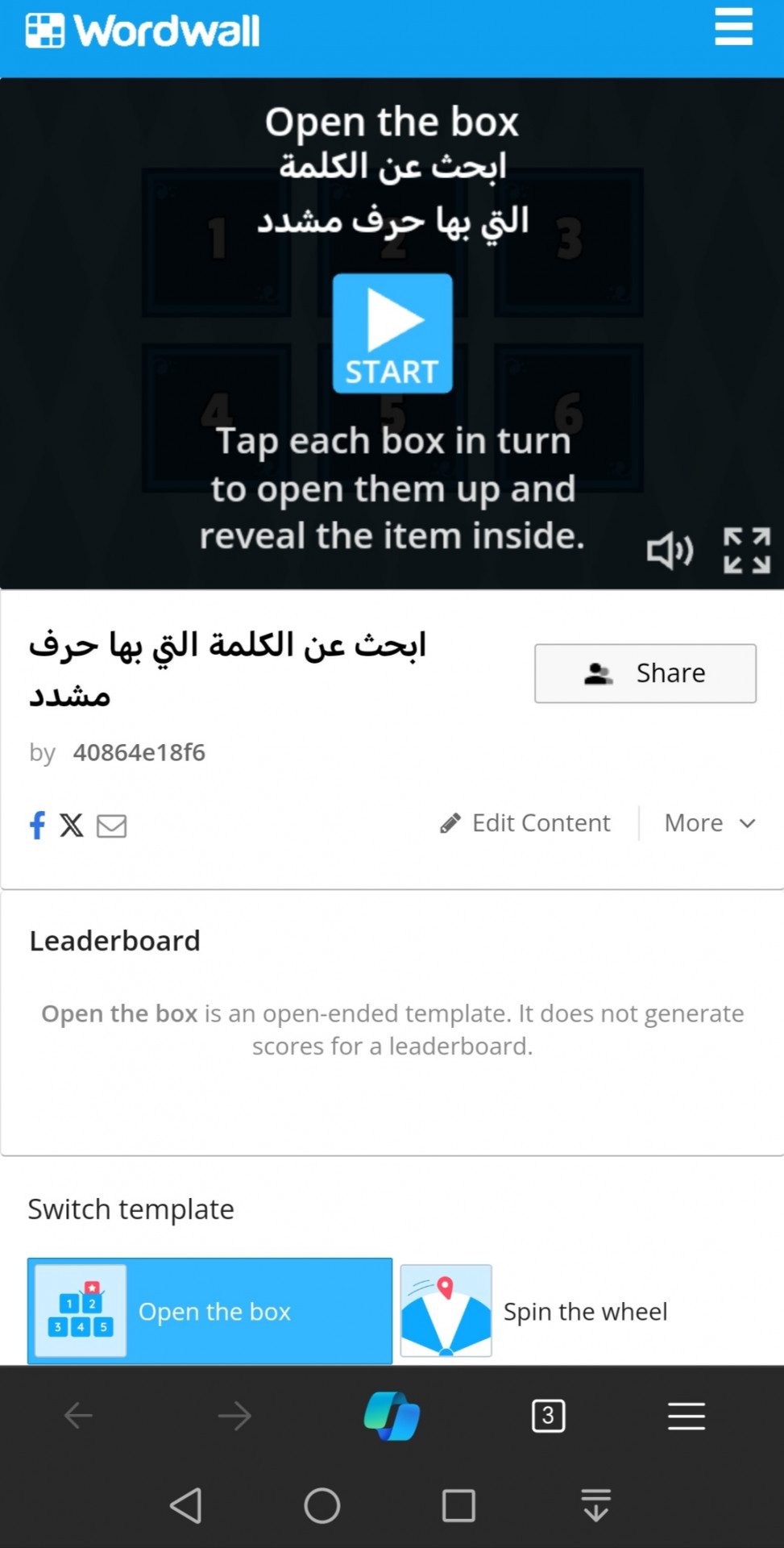Open the browser tabs switcher

548,1416
